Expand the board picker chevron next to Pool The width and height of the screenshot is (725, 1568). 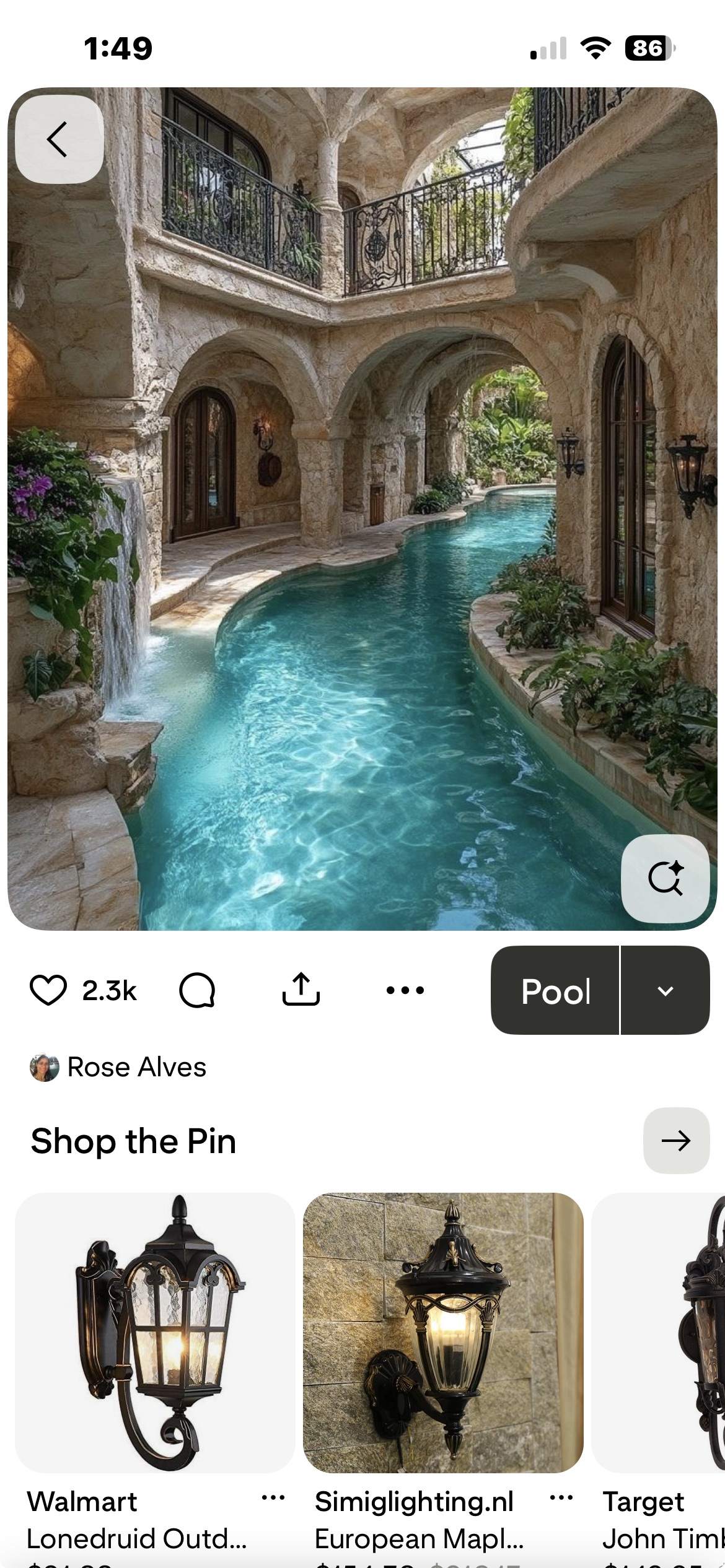(665, 990)
